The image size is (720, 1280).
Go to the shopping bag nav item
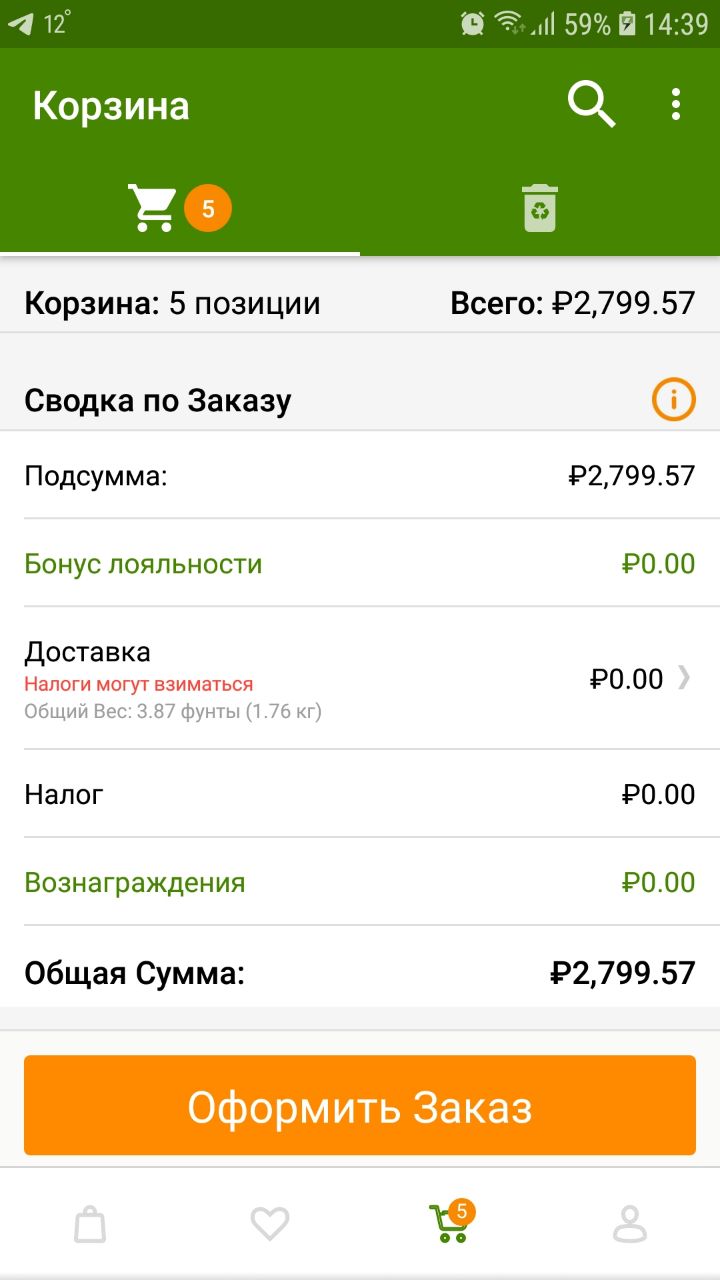tap(90, 1224)
